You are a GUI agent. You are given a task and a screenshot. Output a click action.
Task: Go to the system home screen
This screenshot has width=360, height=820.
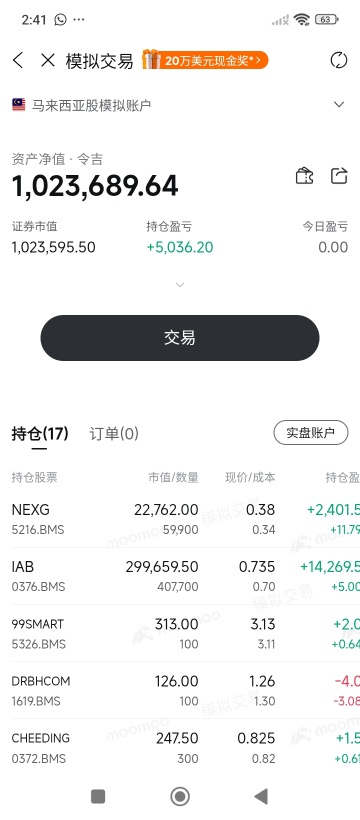(x=180, y=796)
